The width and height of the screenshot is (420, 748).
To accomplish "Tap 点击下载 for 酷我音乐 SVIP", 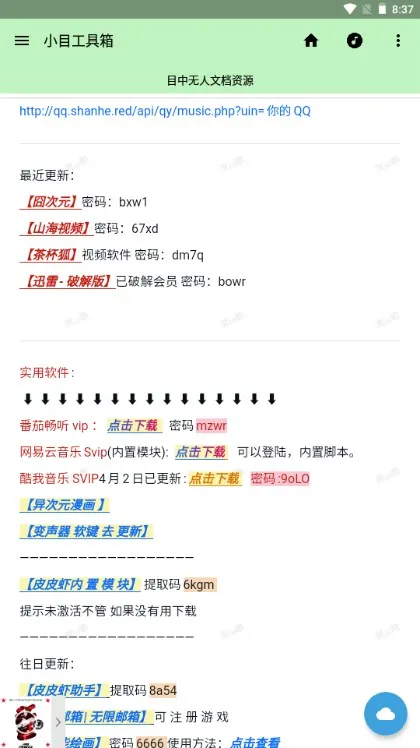I will (215, 478).
